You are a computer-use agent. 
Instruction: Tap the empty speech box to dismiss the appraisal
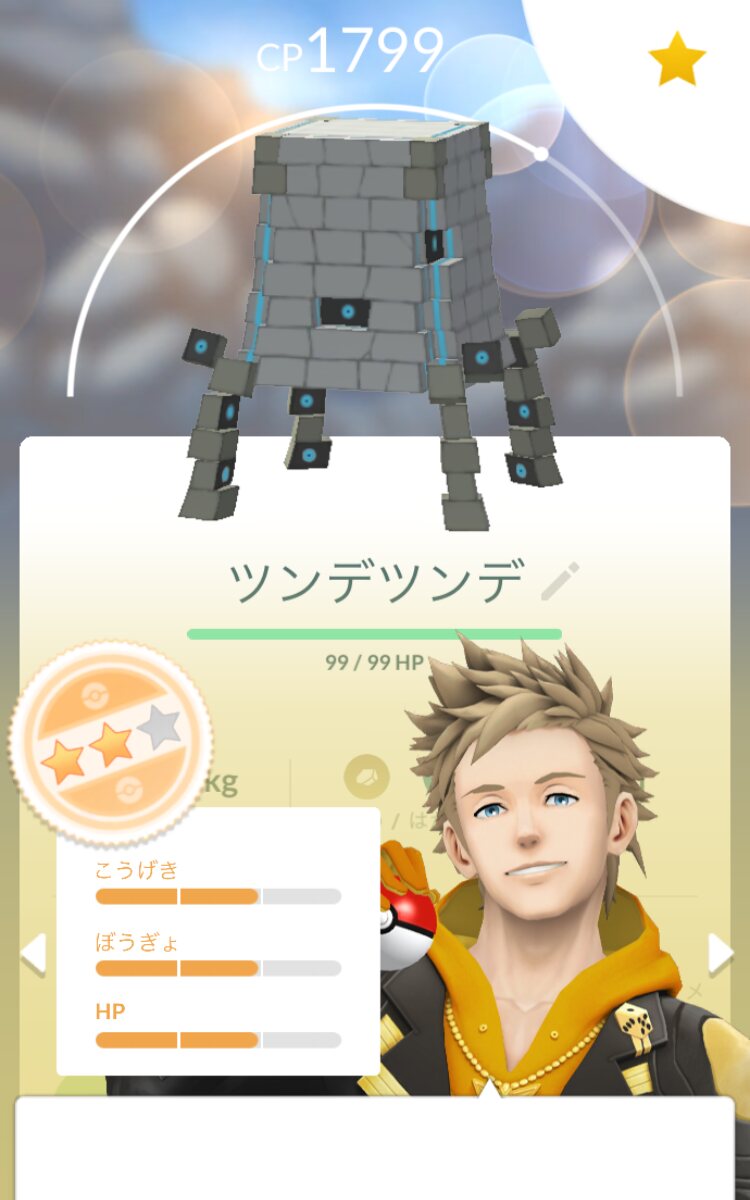pyautogui.click(x=375, y=1148)
